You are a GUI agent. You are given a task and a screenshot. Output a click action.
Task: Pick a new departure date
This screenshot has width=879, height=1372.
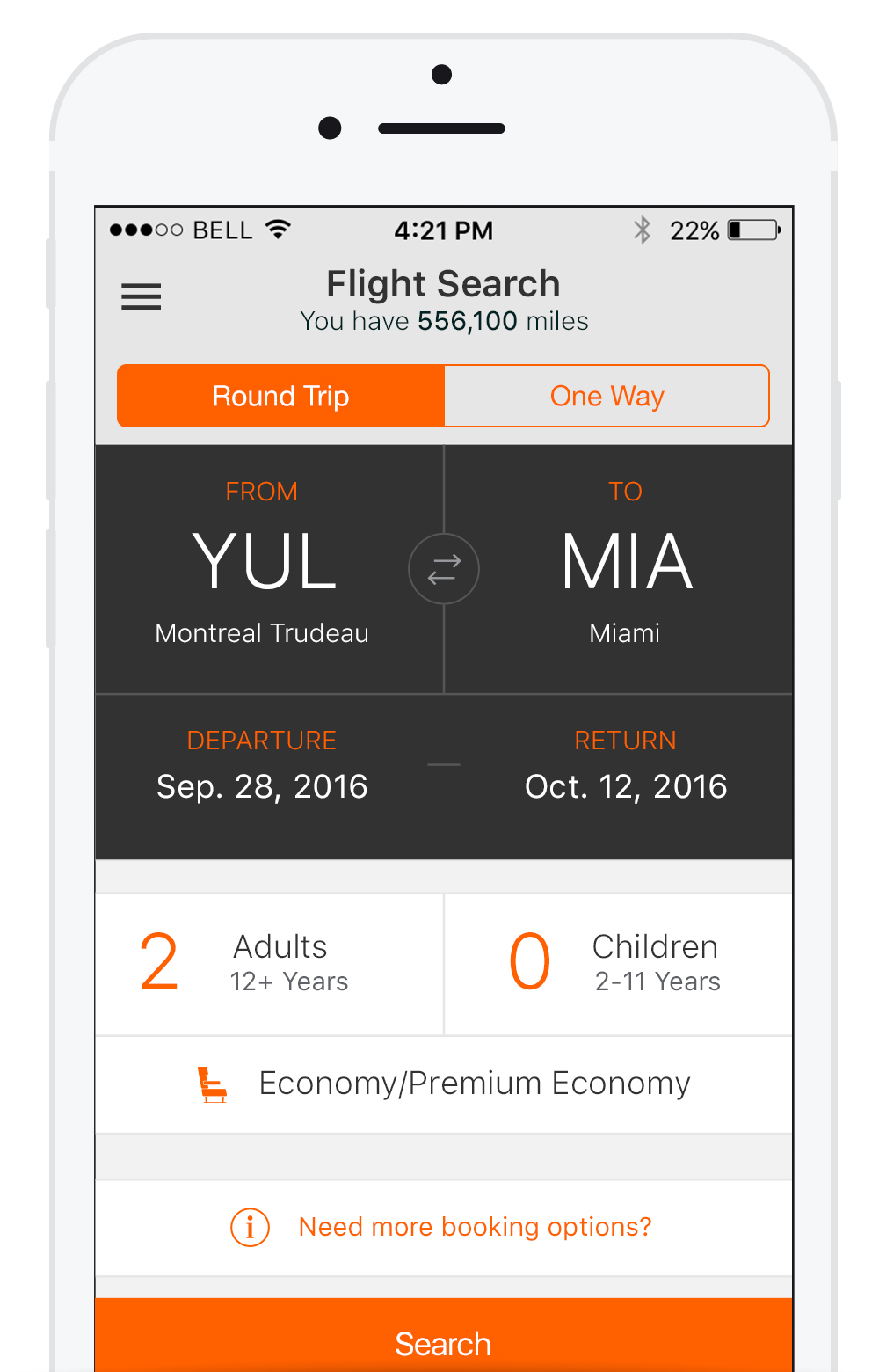pyautogui.click(x=262, y=767)
